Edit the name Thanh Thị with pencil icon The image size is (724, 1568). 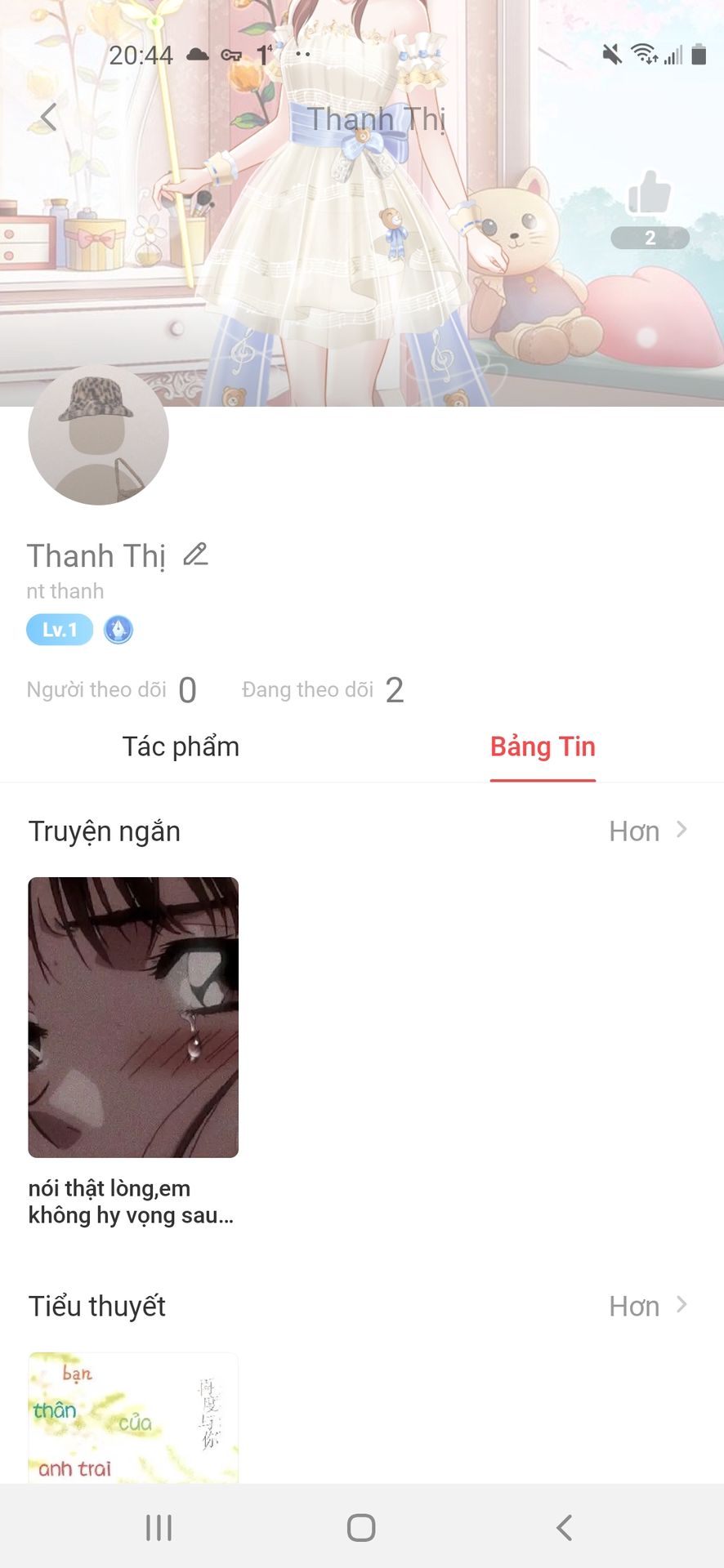point(195,555)
